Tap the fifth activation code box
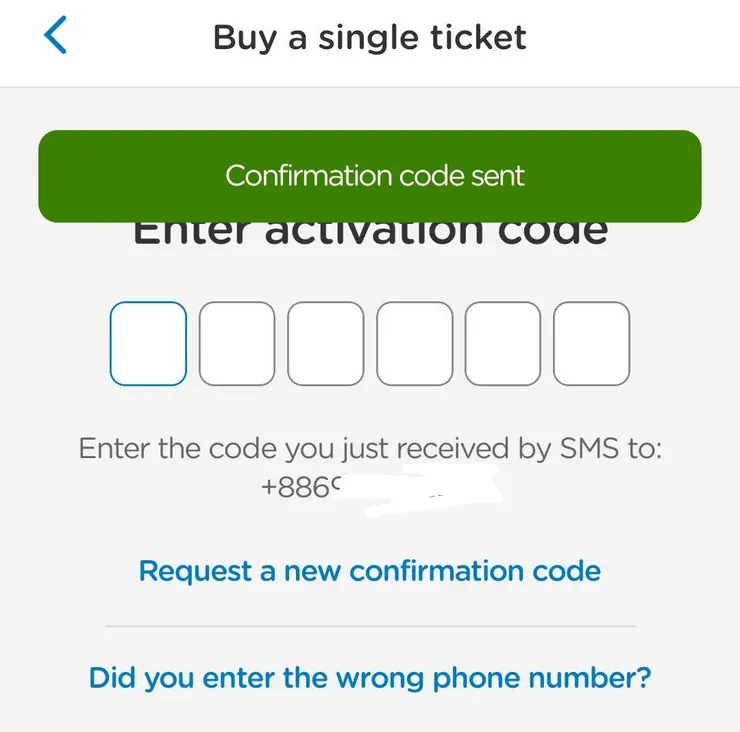Image resolution: width=740 pixels, height=732 pixels. (503, 343)
